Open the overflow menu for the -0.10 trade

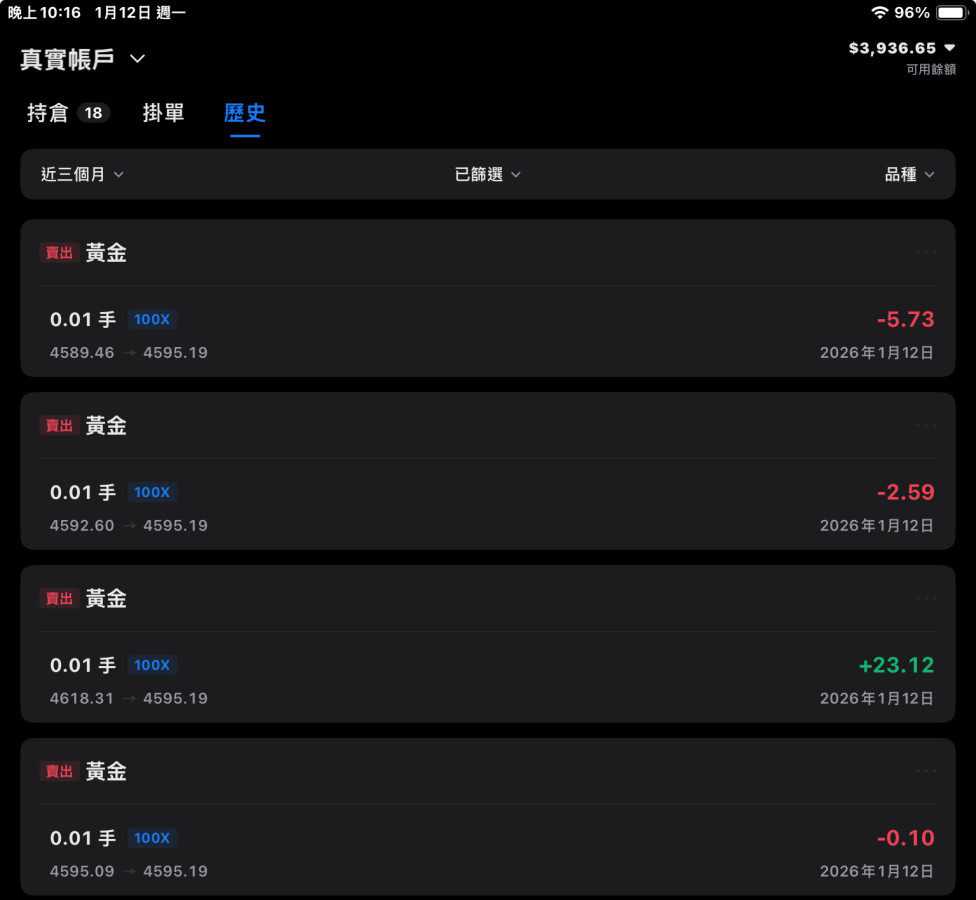tap(926, 771)
